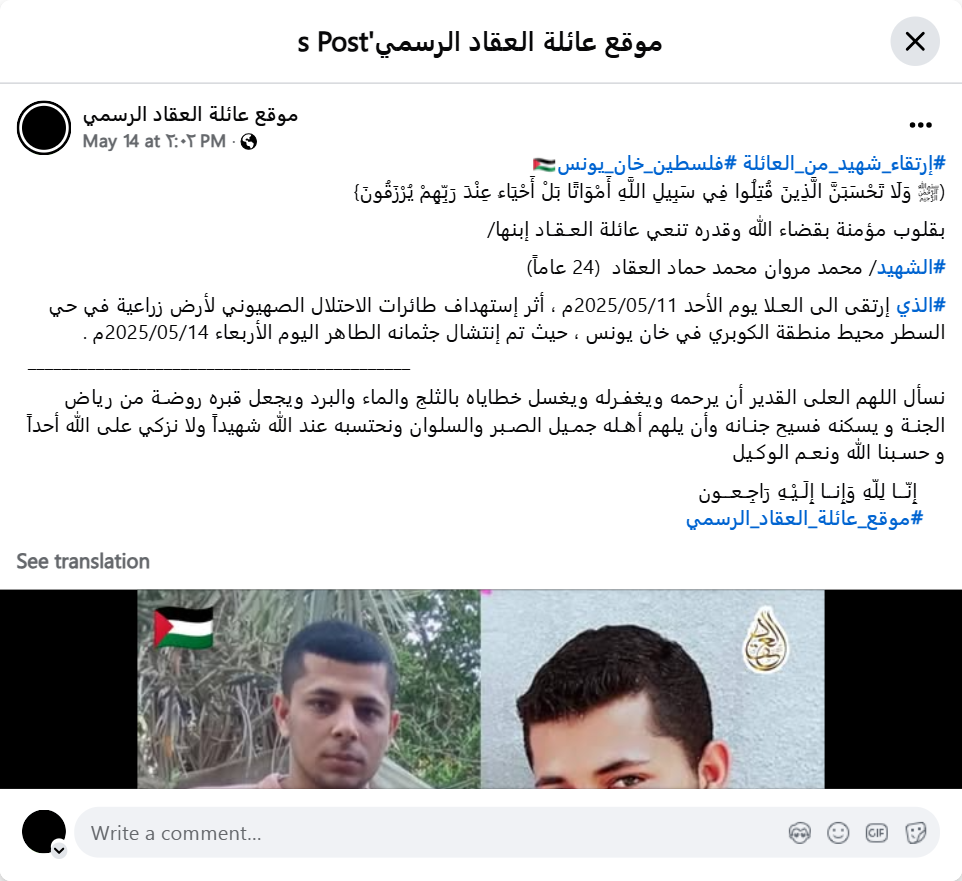Close the post dialog

point(914,42)
